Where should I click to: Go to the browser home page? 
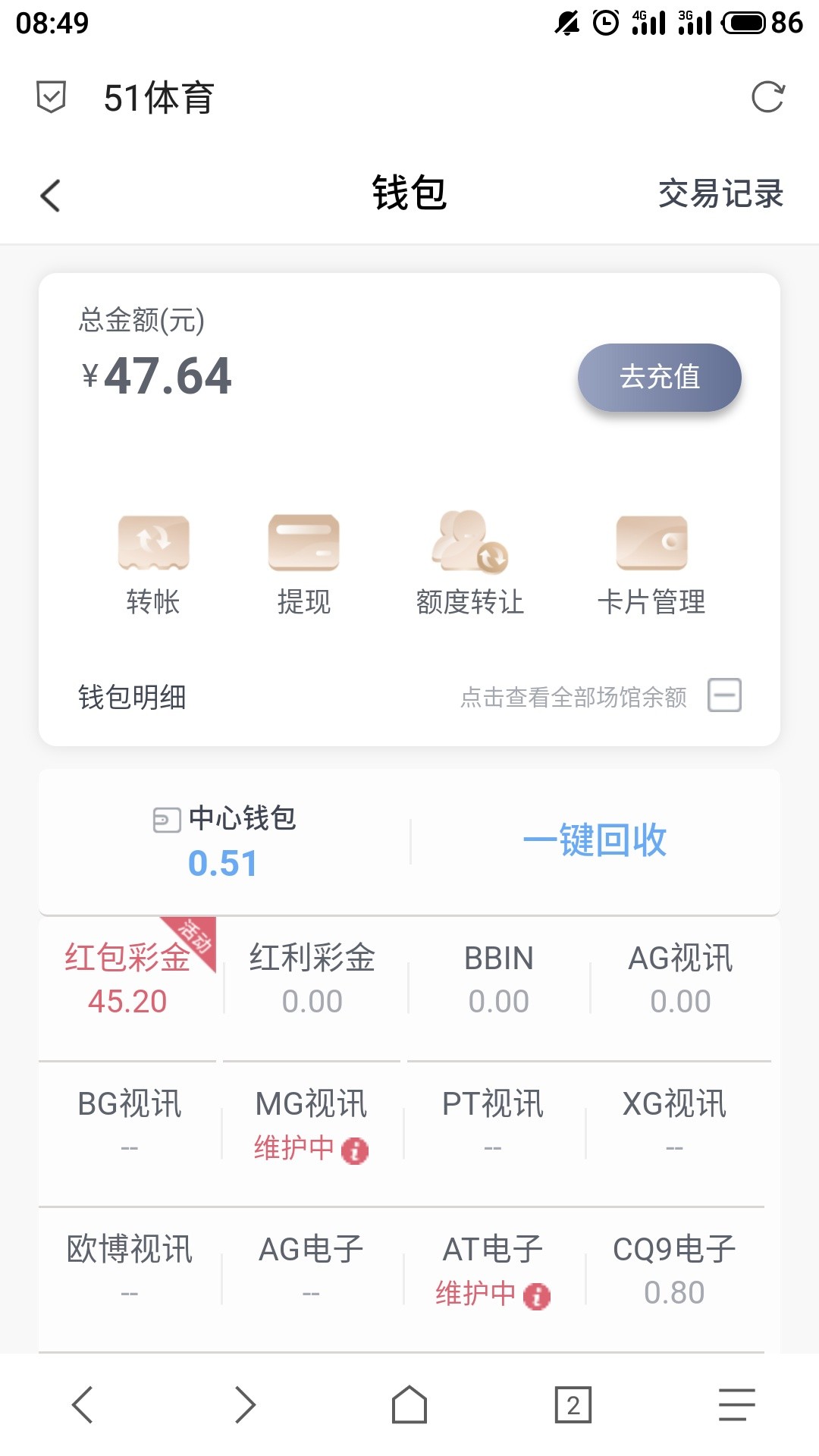point(409,1405)
